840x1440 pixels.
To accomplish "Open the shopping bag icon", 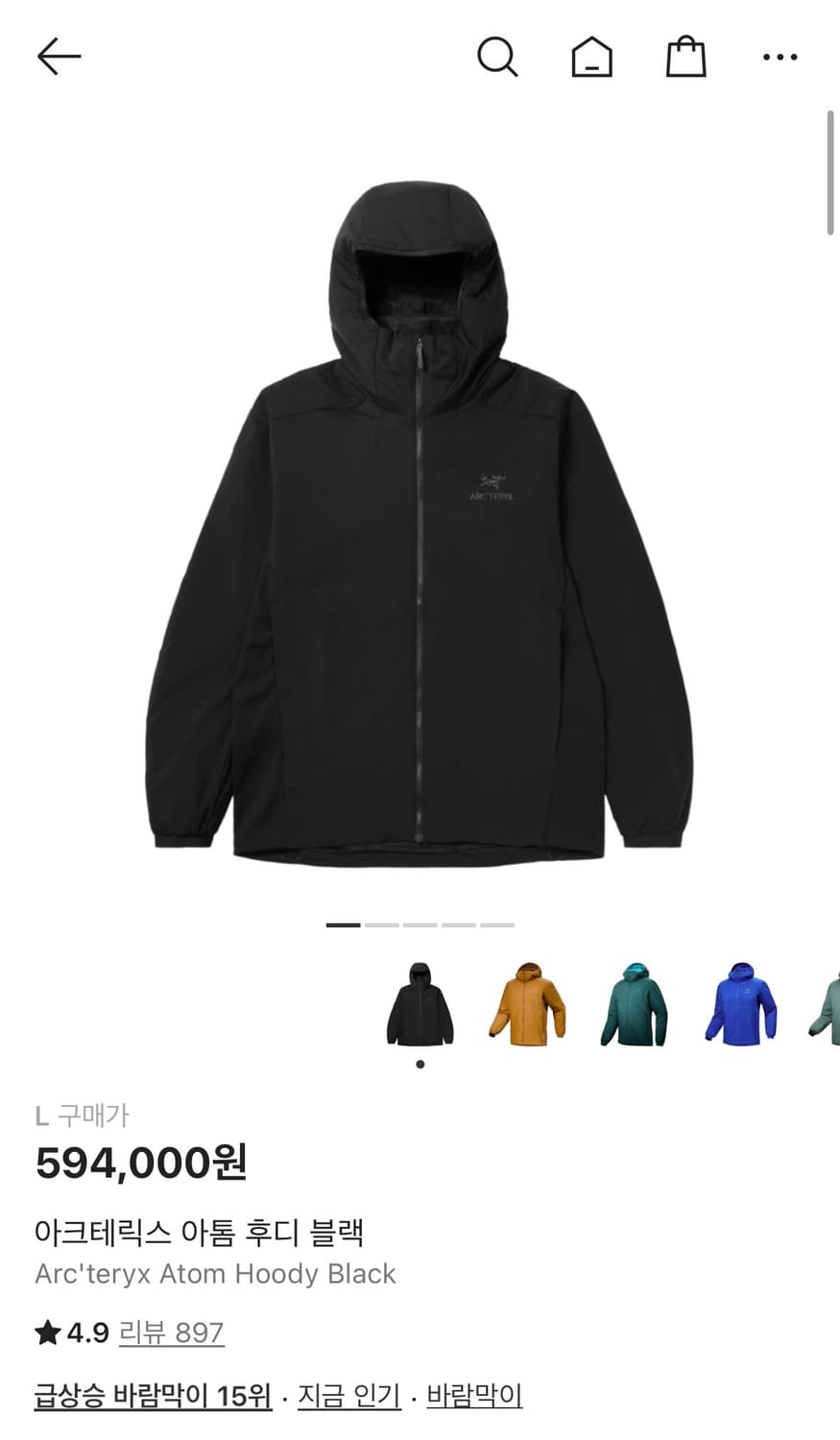I will point(684,57).
